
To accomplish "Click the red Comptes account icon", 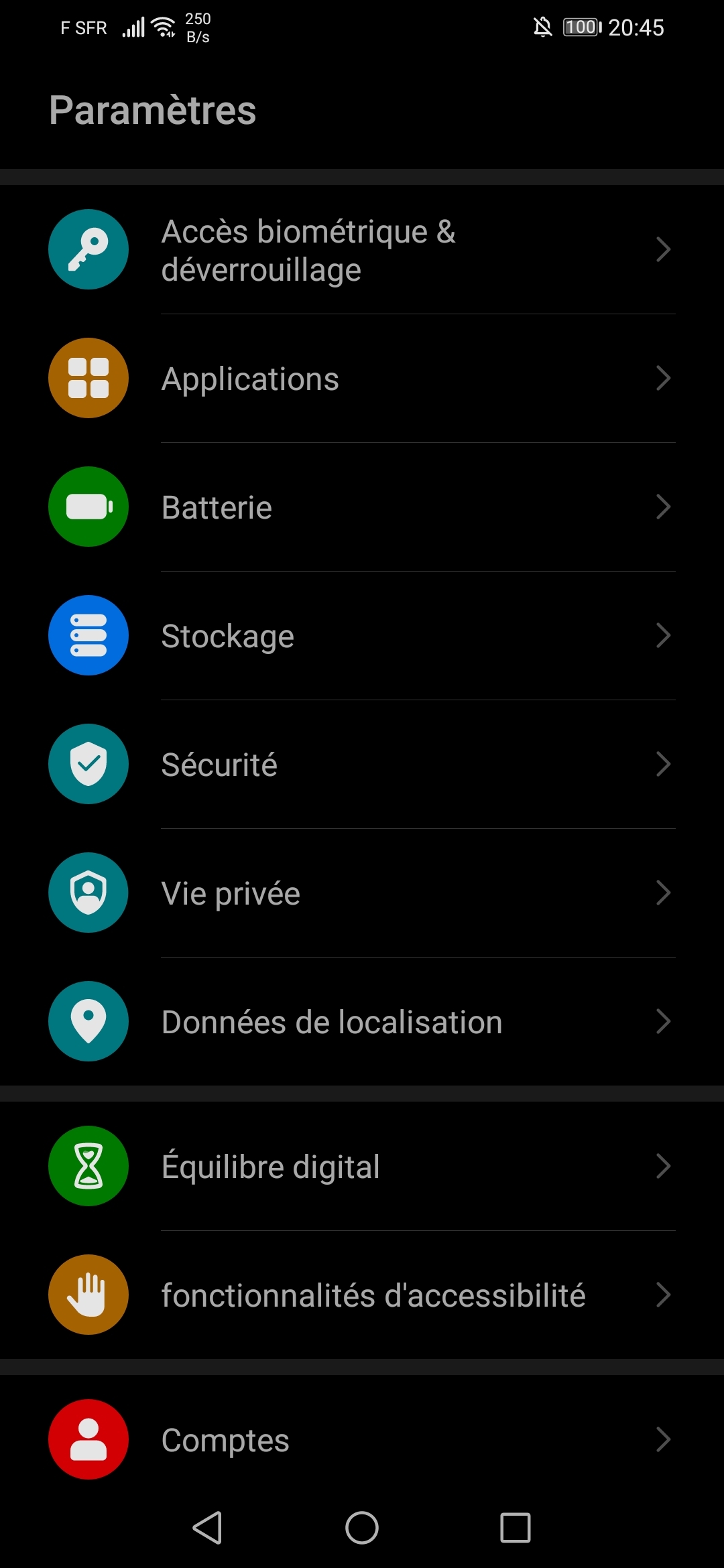I will [88, 1439].
